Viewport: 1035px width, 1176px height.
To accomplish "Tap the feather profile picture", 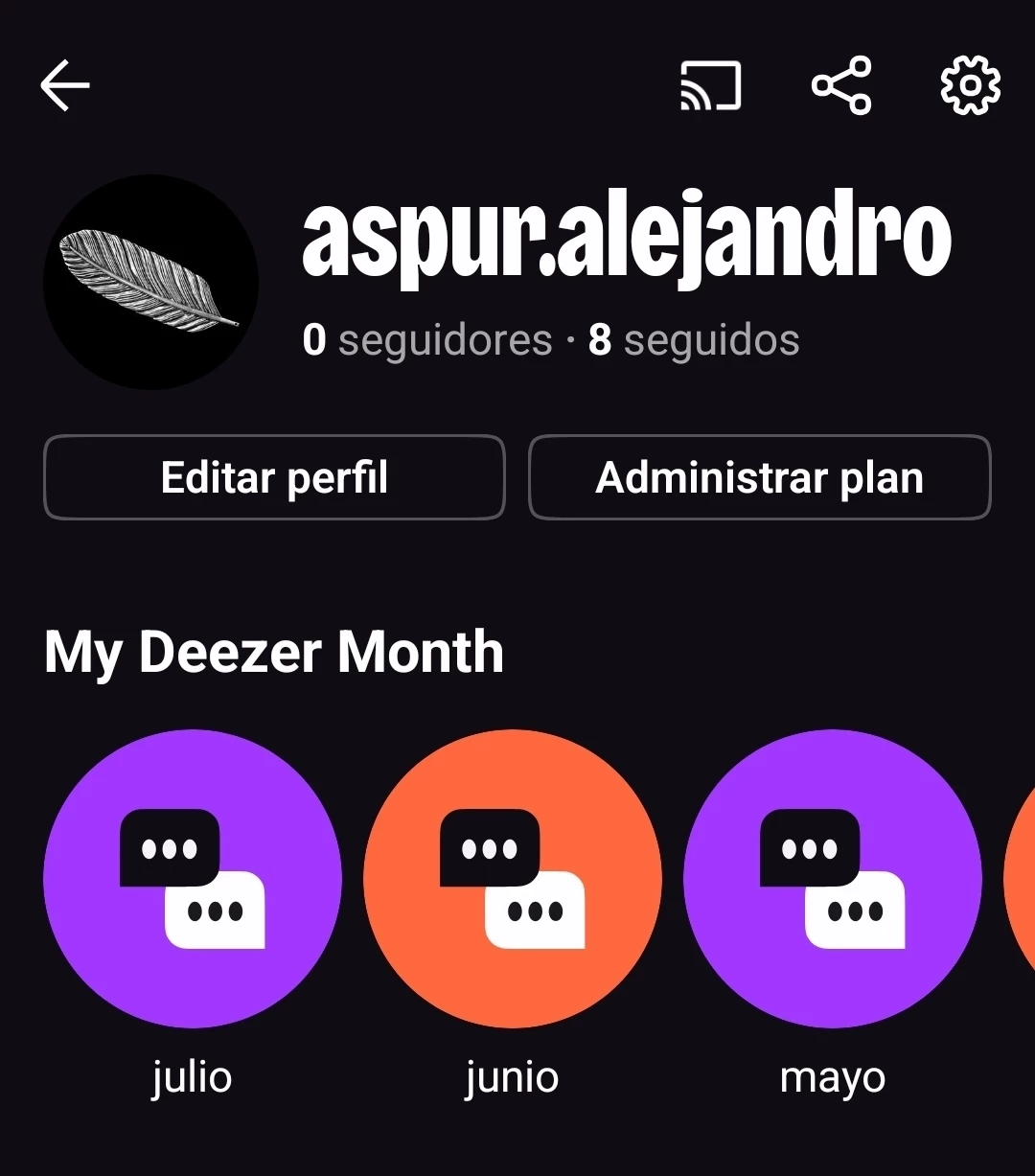I will [x=150, y=282].
